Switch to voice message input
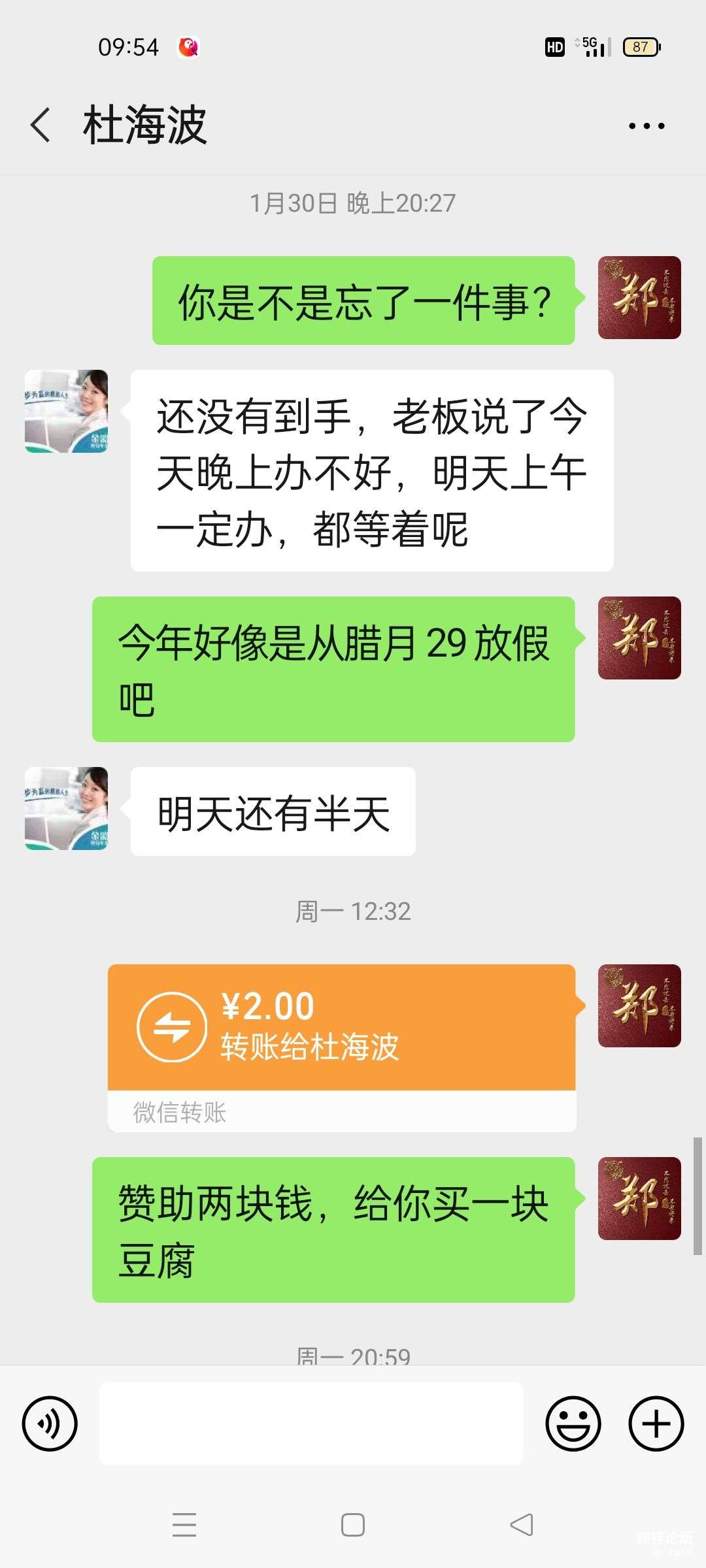 50,1424
